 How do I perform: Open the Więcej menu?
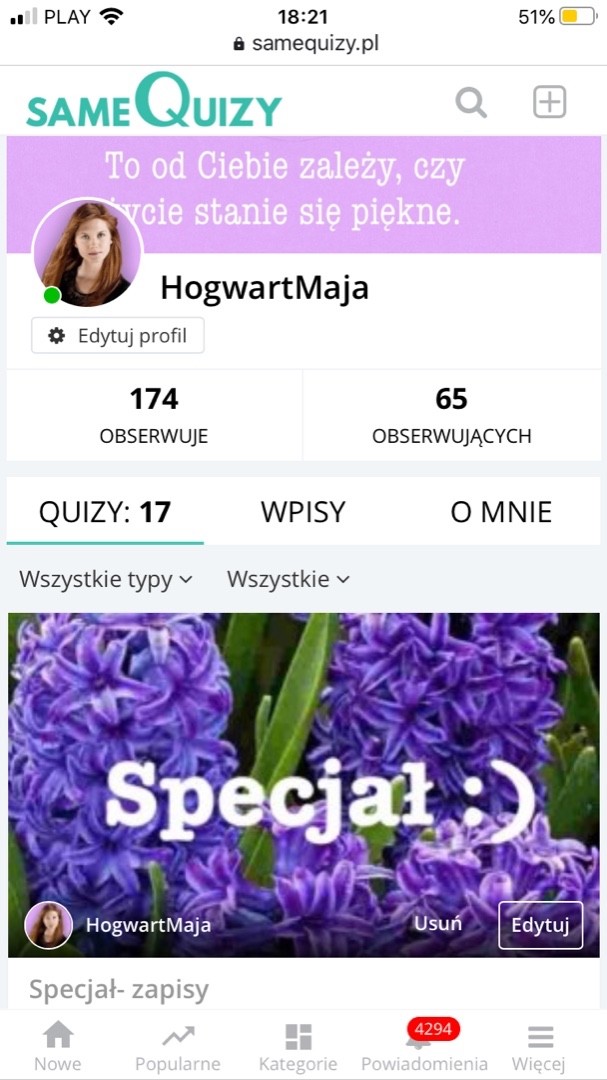click(540, 1046)
